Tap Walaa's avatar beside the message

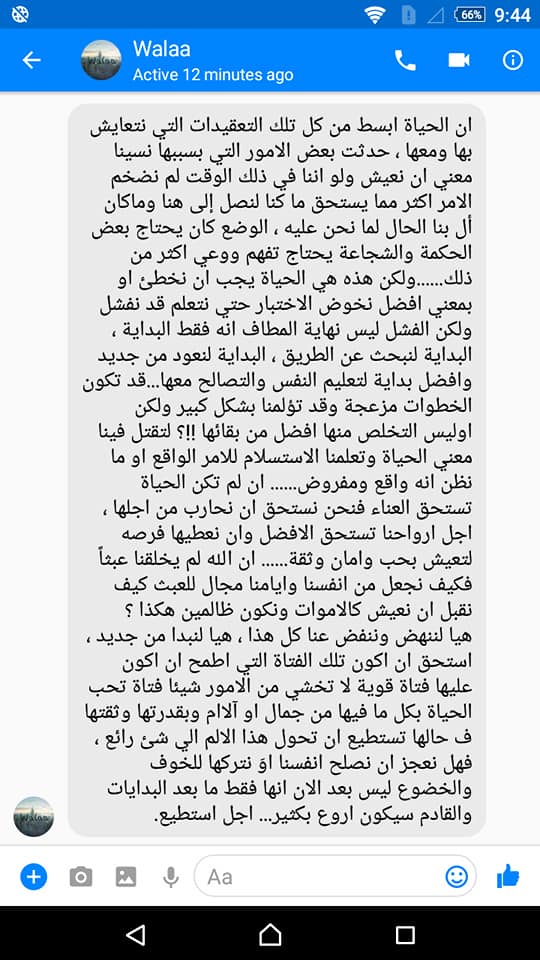point(34,817)
